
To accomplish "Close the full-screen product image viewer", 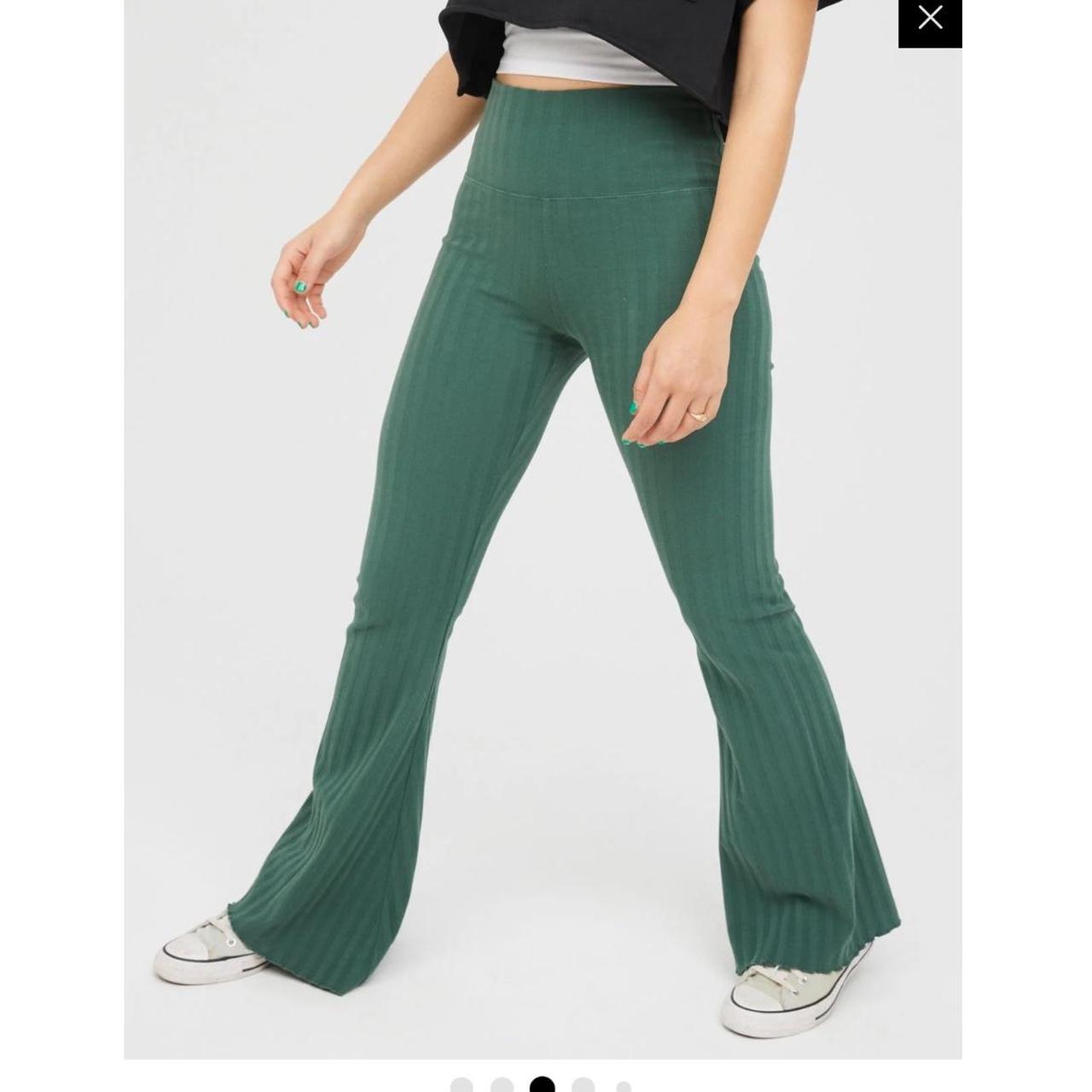I will coord(930,19).
